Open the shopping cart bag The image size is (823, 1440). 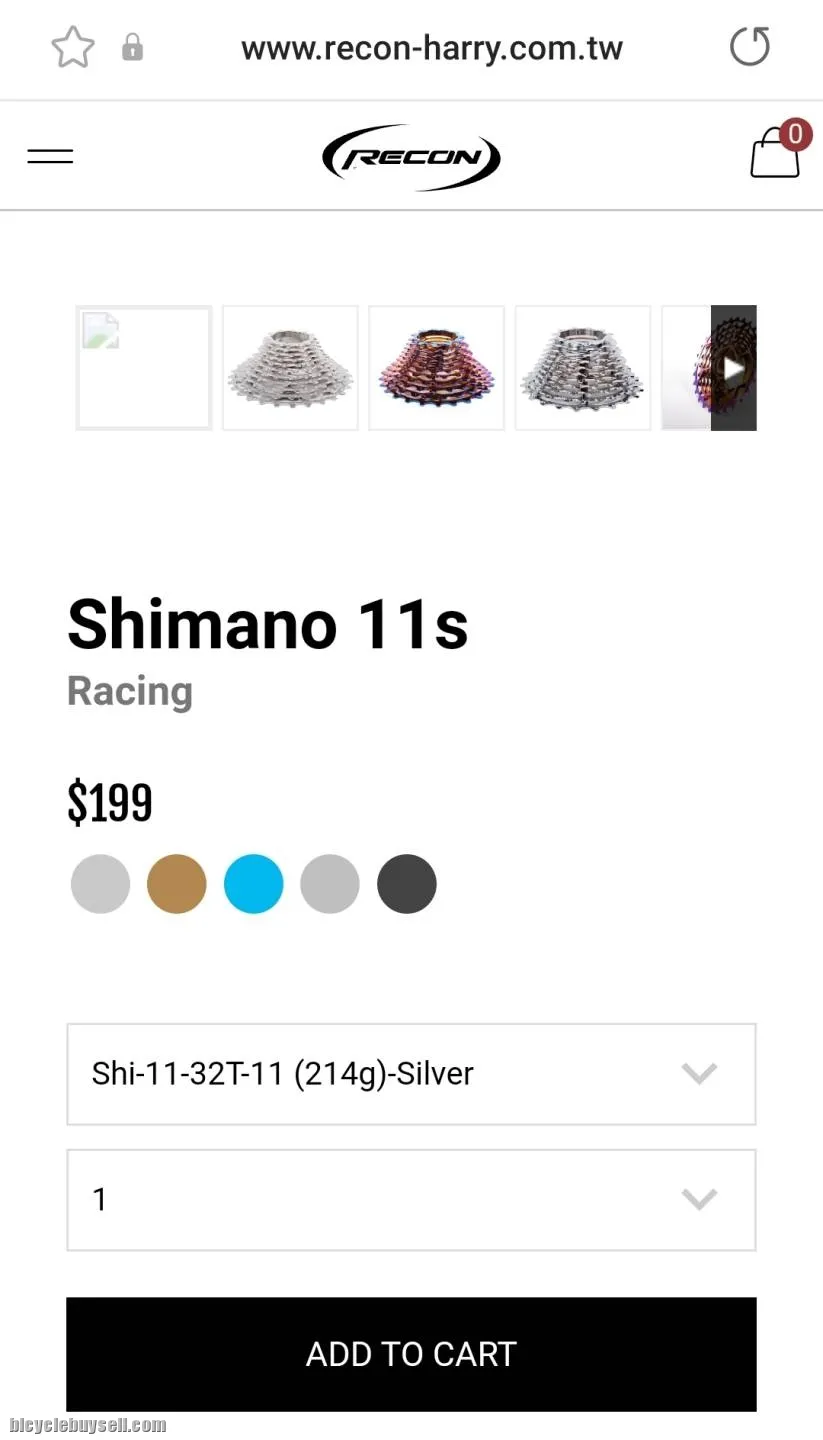pos(775,154)
